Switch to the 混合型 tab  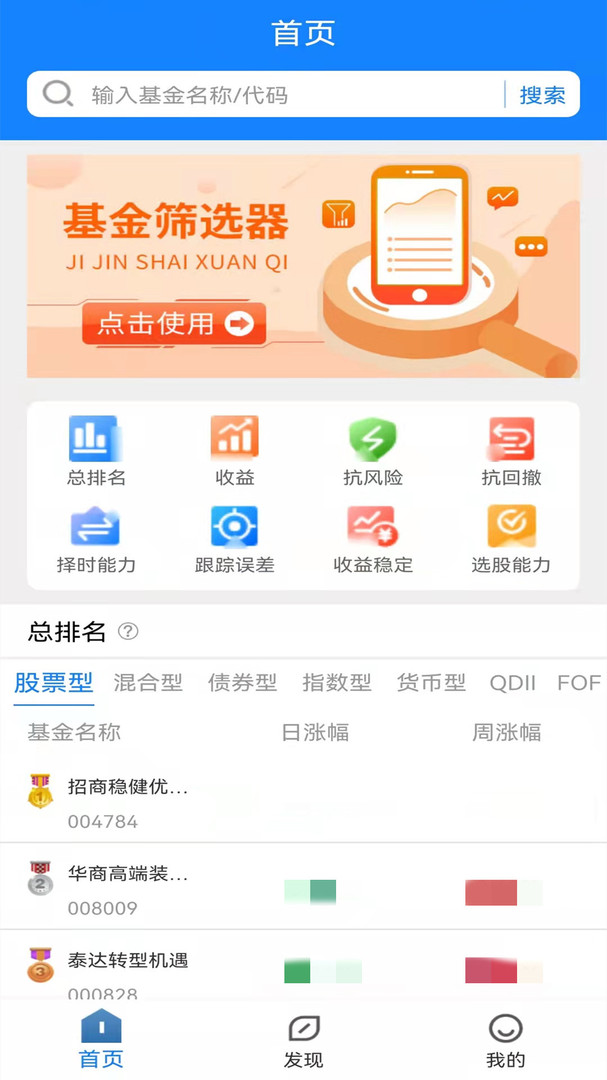click(x=148, y=683)
